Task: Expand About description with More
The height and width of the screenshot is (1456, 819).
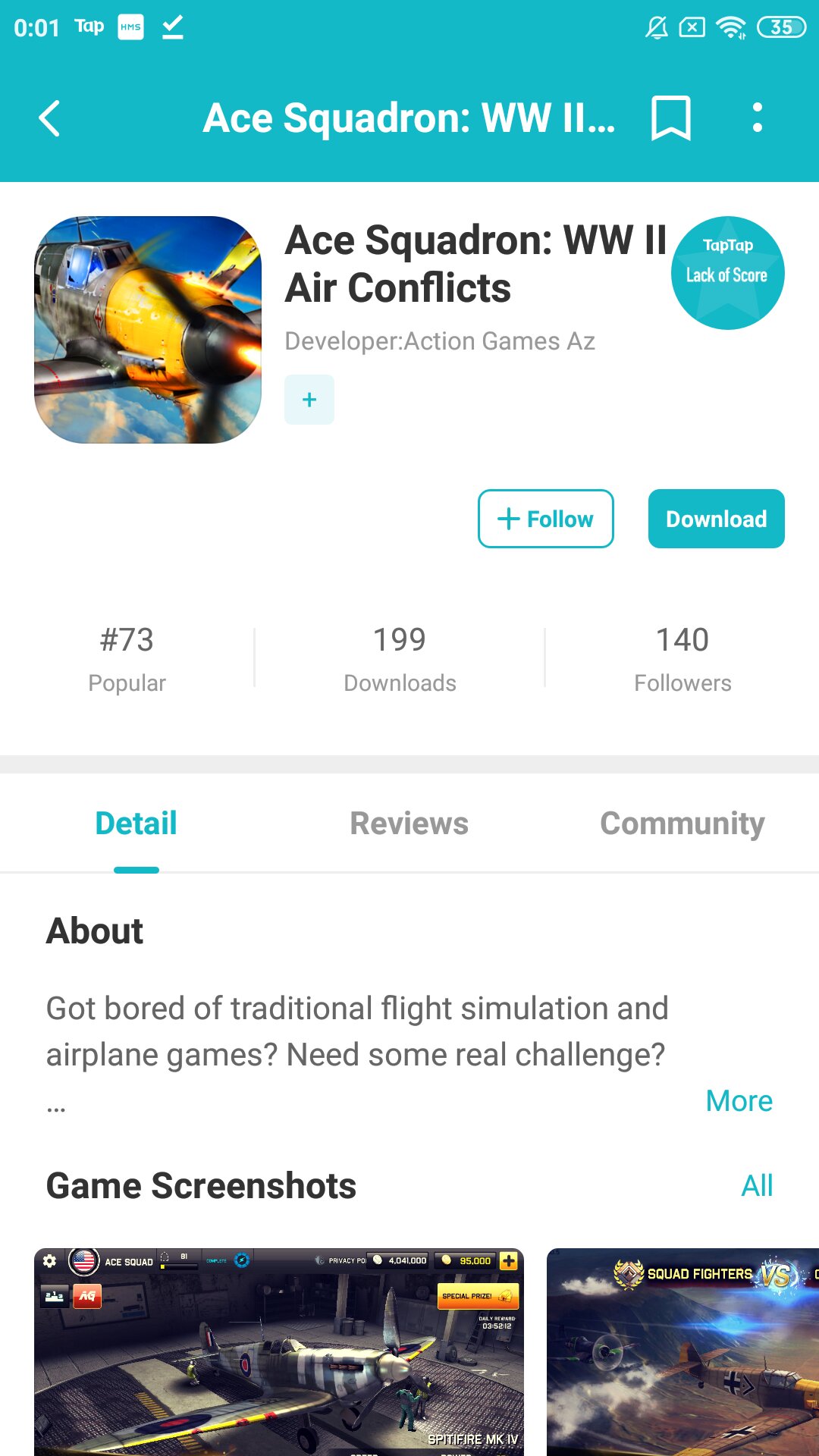Action: click(x=739, y=1101)
